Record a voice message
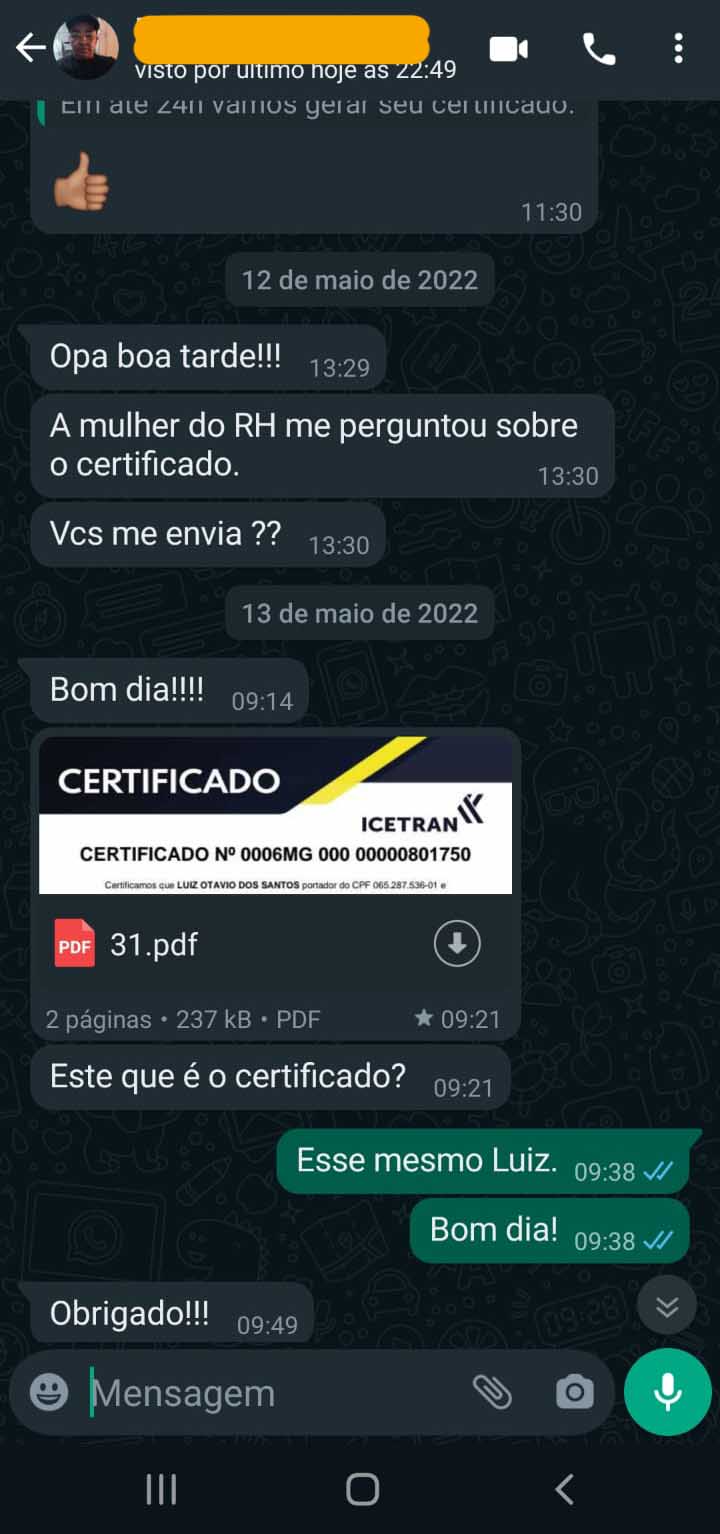The height and width of the screenshot is (1534, 720). tap(667, 1392)
